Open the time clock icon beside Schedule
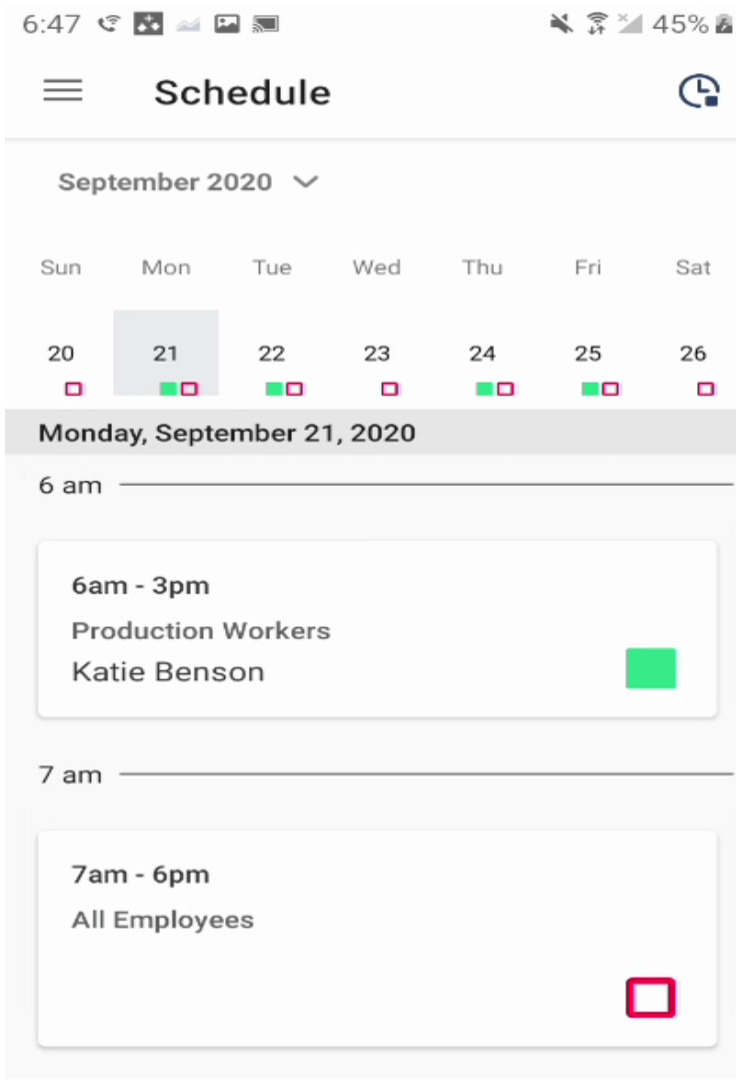736x1080 pixels. (701, 91)
